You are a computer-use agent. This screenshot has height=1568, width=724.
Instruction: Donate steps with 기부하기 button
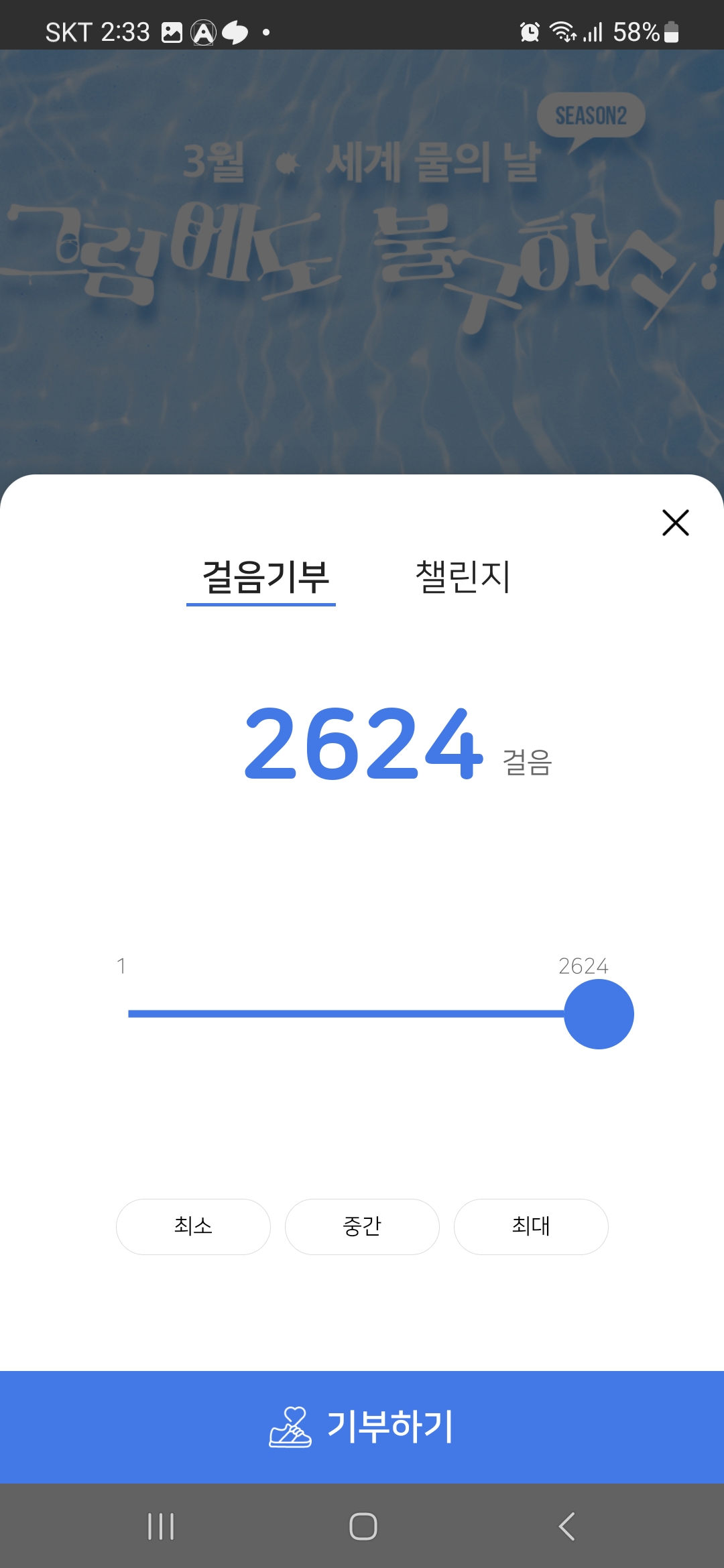pyautogui.click(x=362, y=1426)
